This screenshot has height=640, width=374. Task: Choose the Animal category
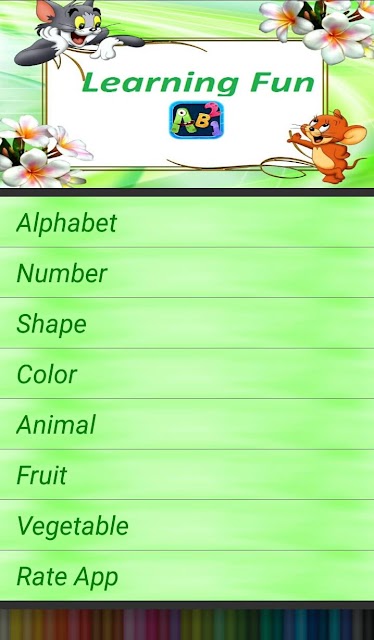point(187,424)
